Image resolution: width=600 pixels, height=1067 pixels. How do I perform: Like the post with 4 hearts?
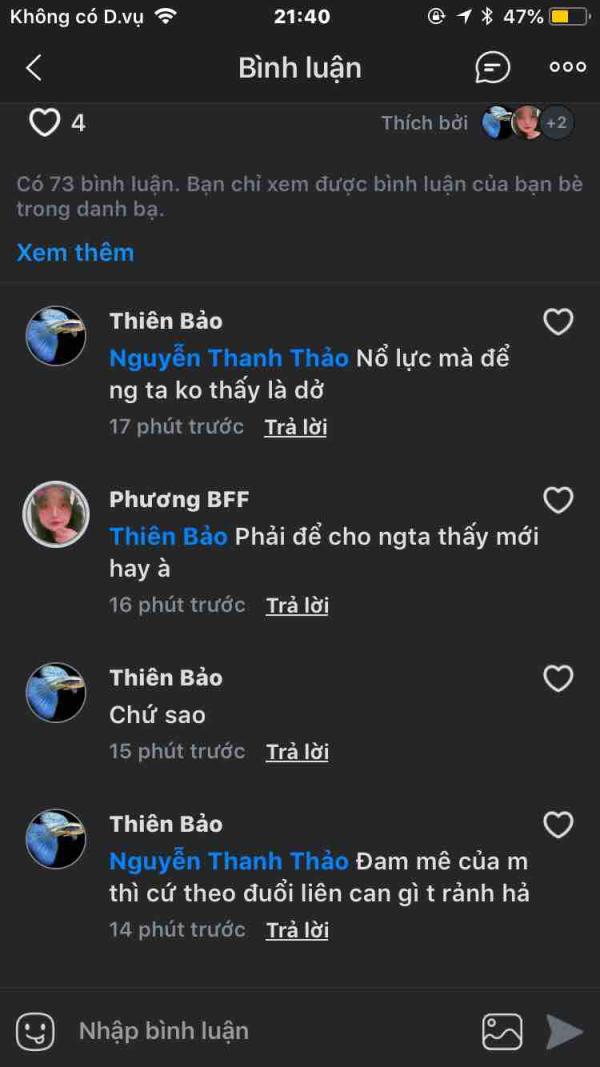45,123
